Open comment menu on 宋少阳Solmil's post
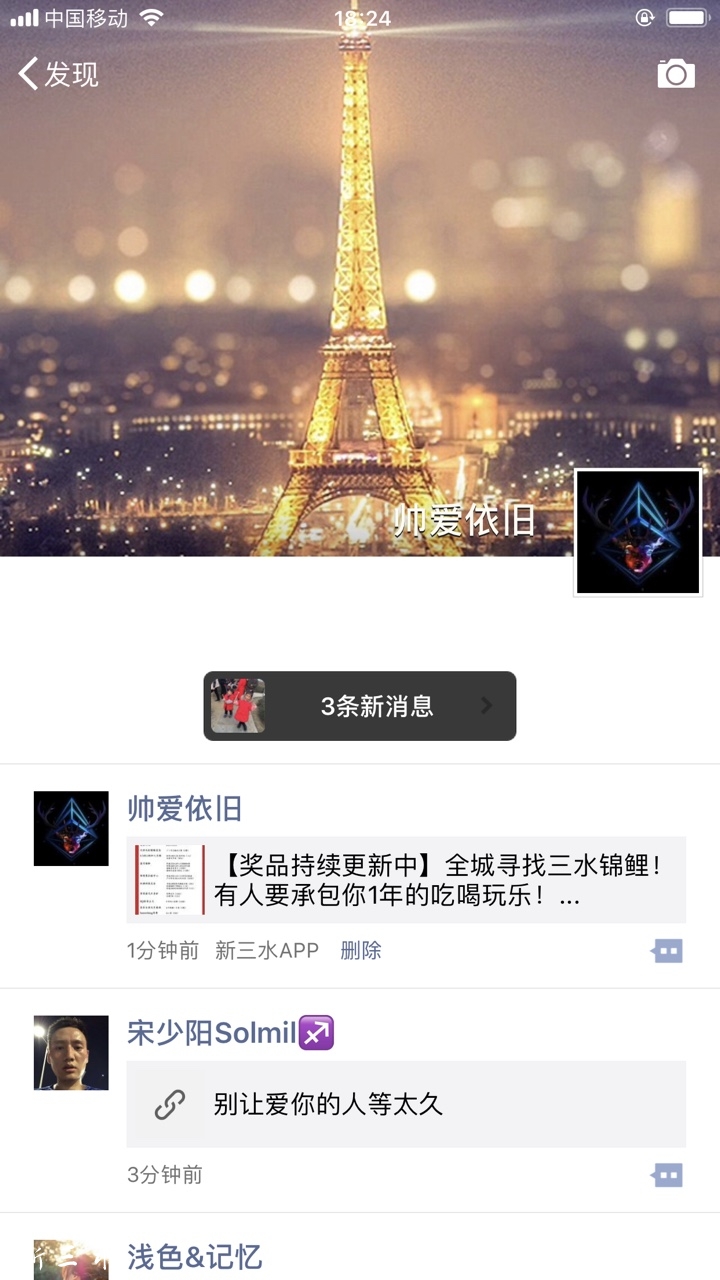This screenshot has height=1280, width=720. pyautogui.click(x=667, y=1175)
